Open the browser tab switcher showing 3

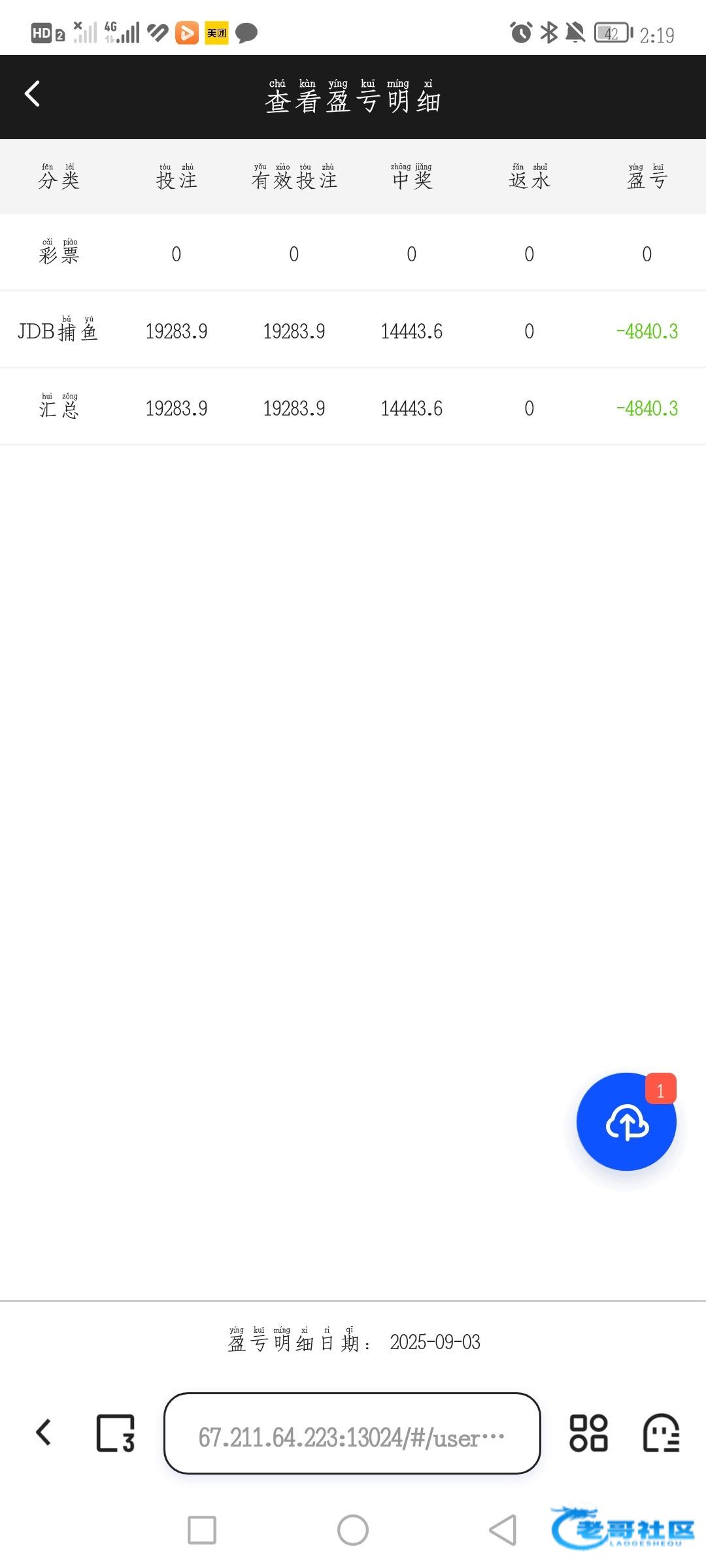pyautogui.click(x=116, y=1433)
